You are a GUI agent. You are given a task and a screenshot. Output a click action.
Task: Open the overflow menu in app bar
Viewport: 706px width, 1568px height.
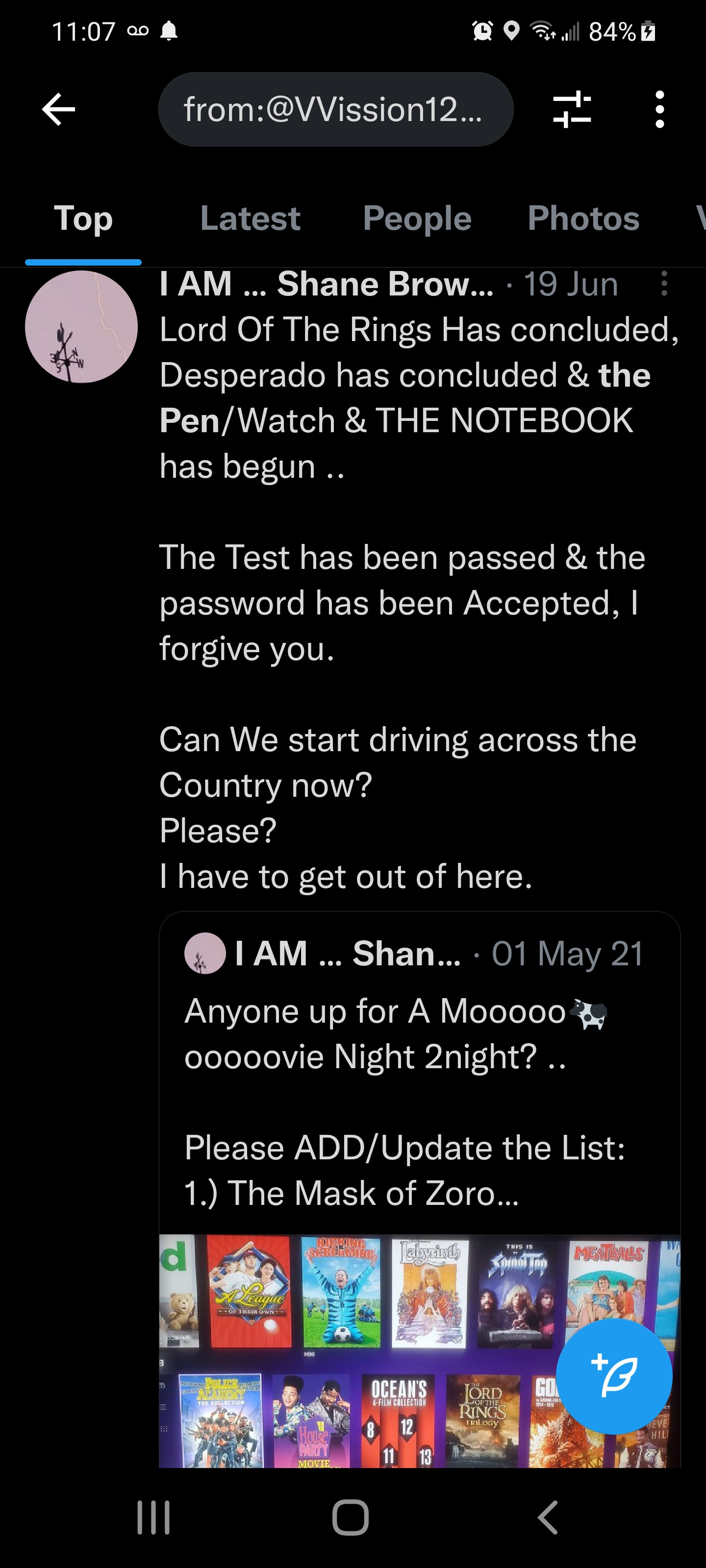(659, 110)
